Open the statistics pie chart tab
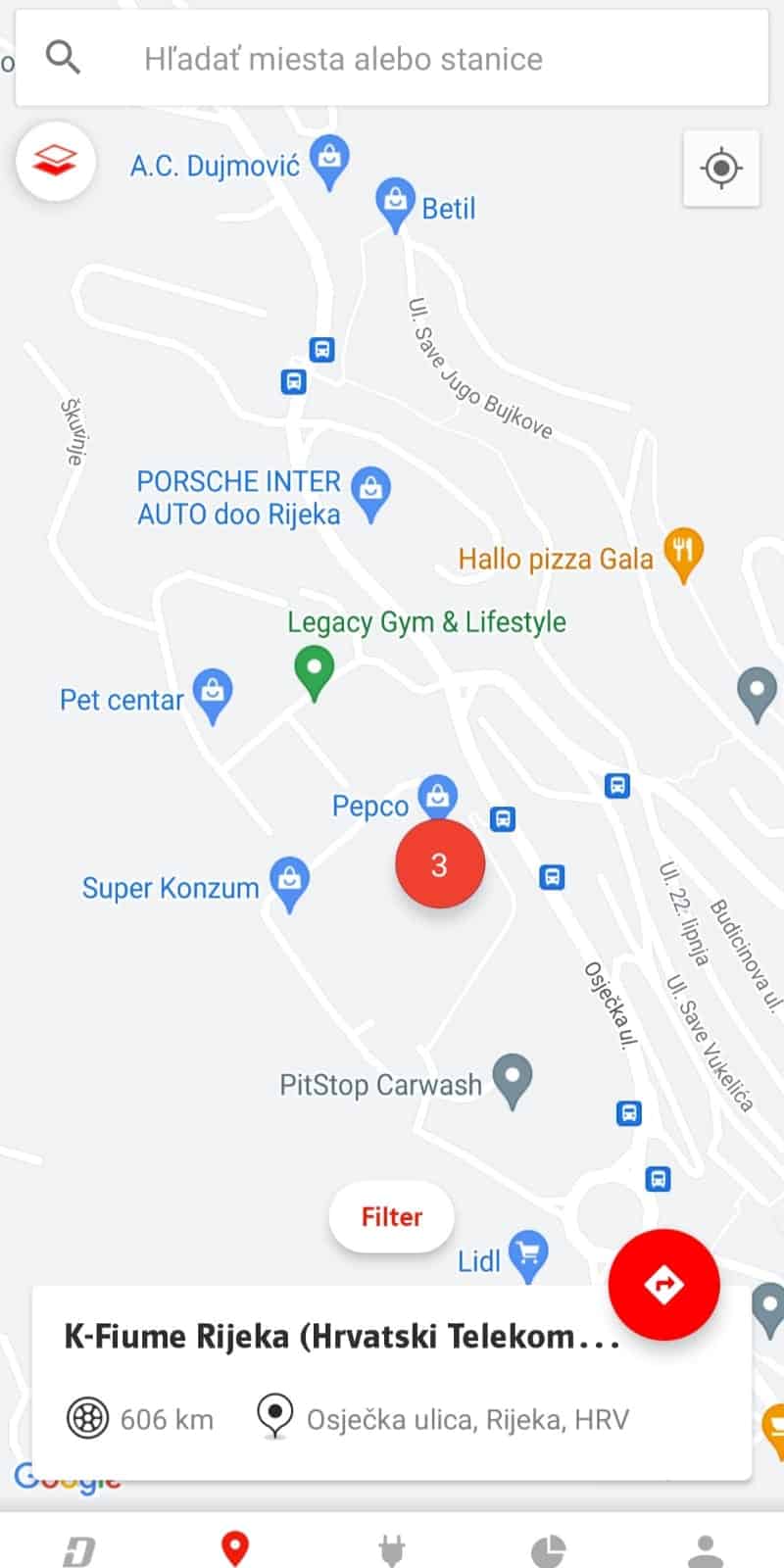Viewport: 784px width, 1568px height. click(548, 1550)
